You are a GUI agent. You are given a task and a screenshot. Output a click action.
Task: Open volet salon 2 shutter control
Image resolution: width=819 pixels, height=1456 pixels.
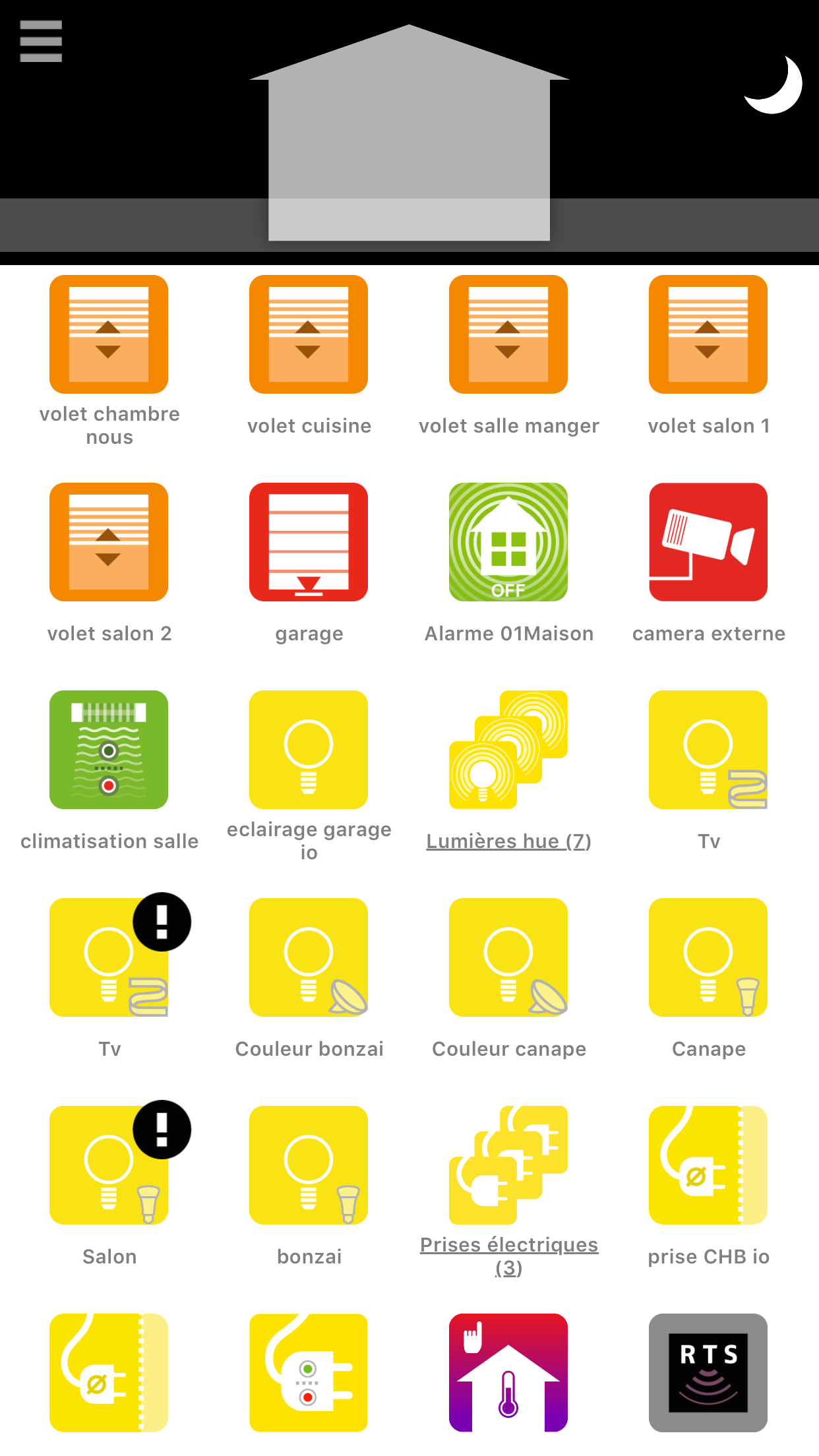point(109,542)
